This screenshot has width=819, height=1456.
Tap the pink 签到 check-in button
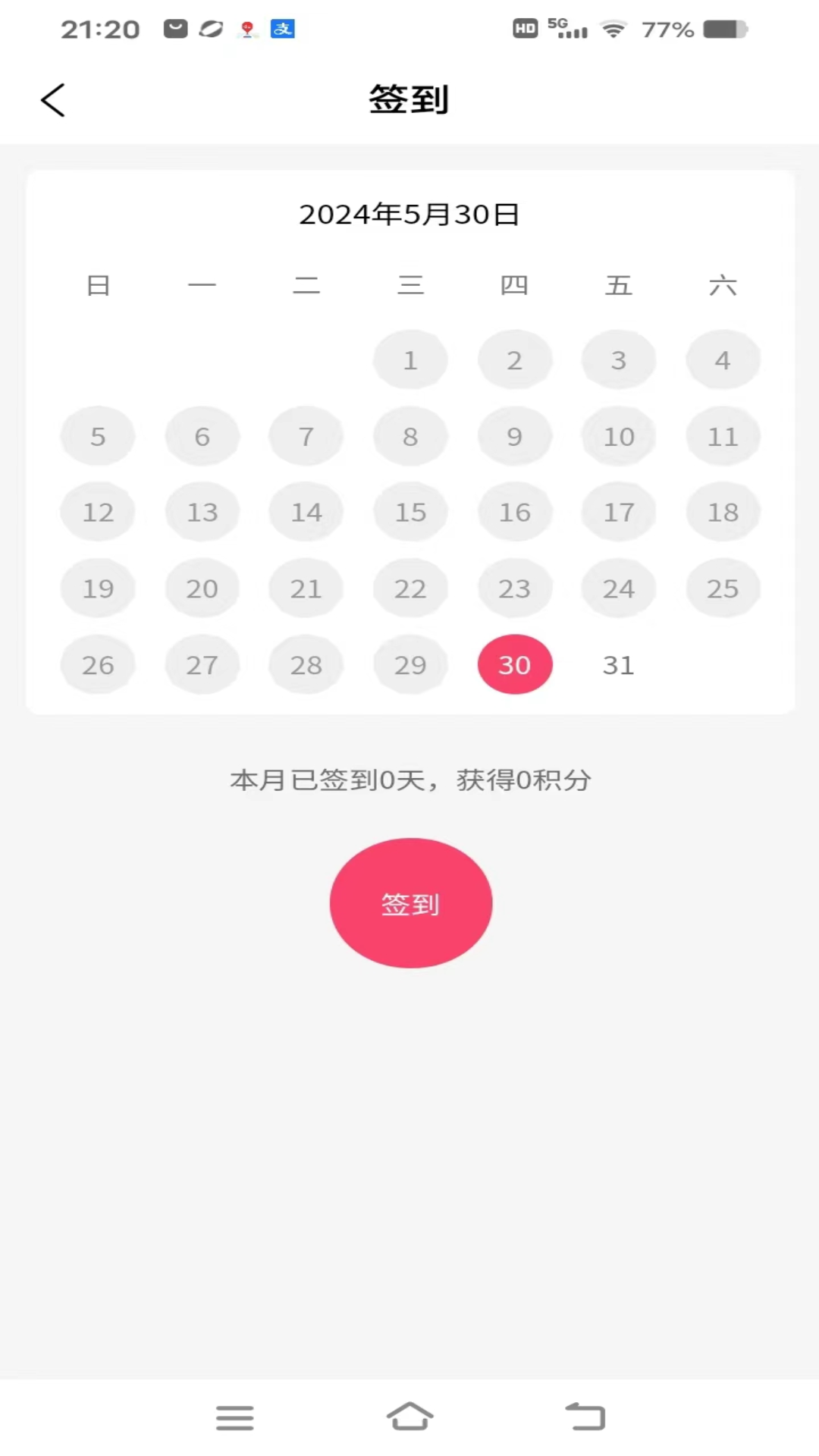410,902
